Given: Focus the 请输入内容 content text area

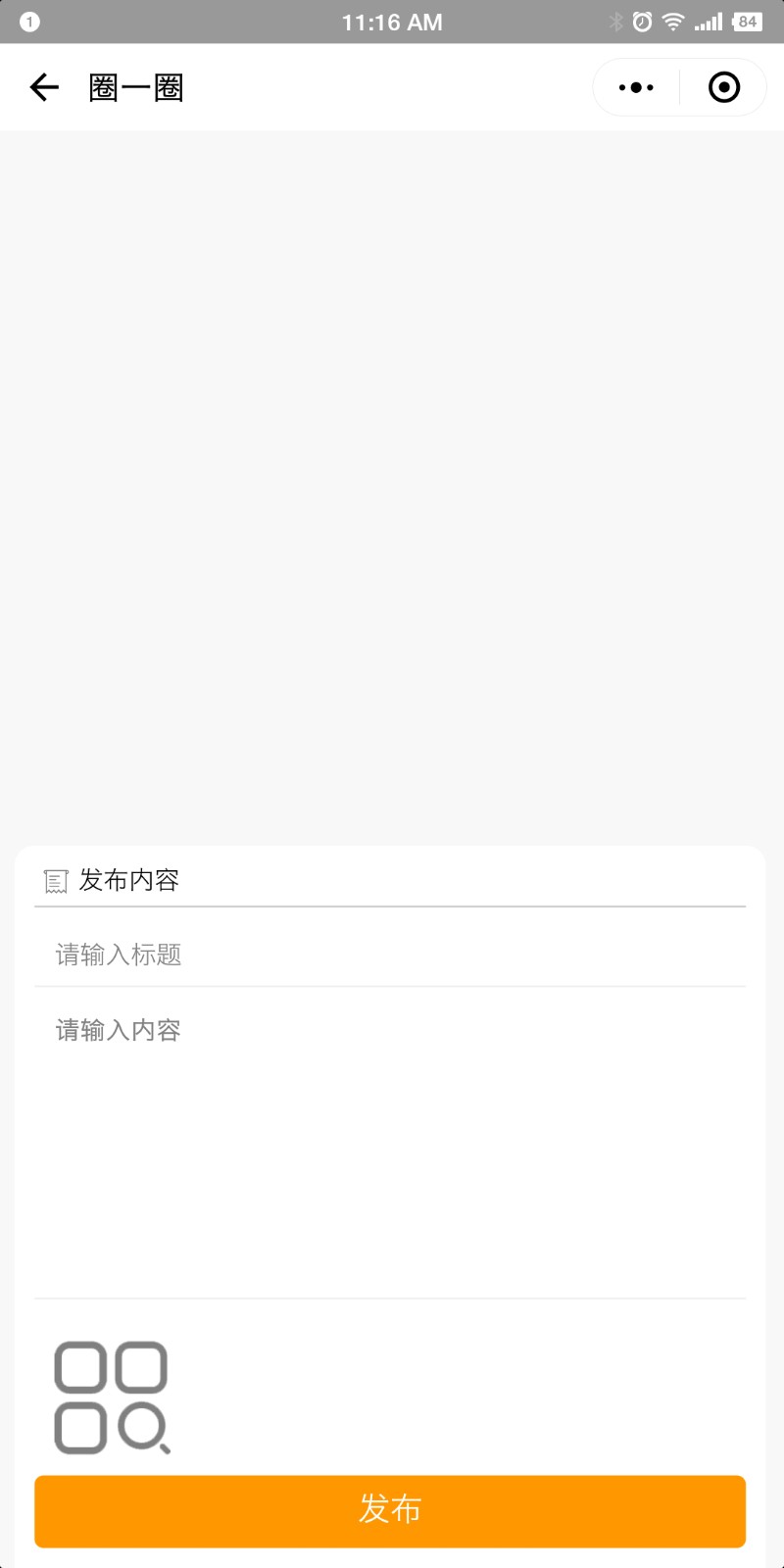Looking at the screenshot, I should (x=390, y=1144).
